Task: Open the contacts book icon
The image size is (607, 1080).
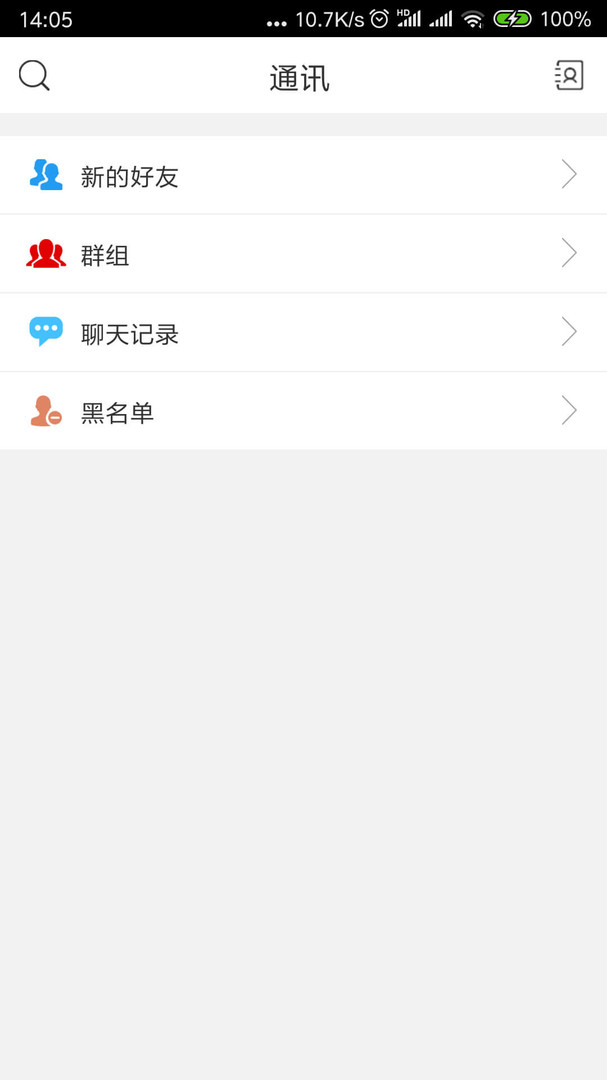Action: tap(569, 76)
